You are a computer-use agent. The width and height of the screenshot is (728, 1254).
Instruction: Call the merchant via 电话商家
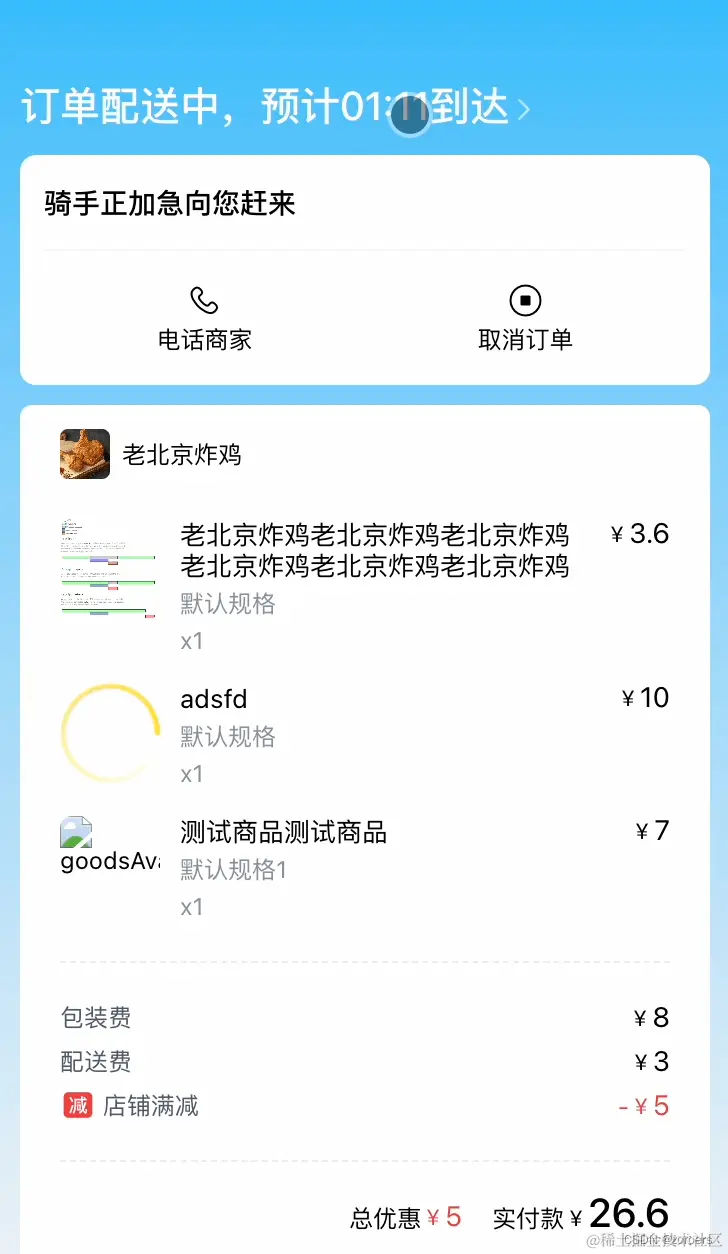click(x=204, y=319)
